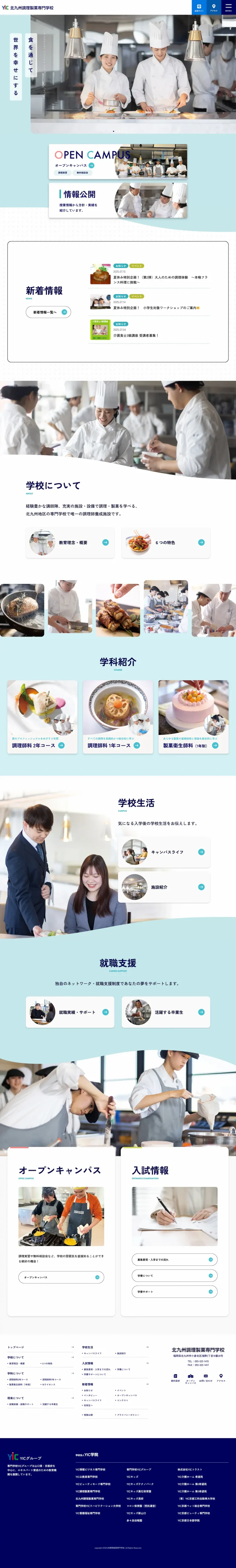Open the 教育理念・概要 card

[x=70, y=542]
